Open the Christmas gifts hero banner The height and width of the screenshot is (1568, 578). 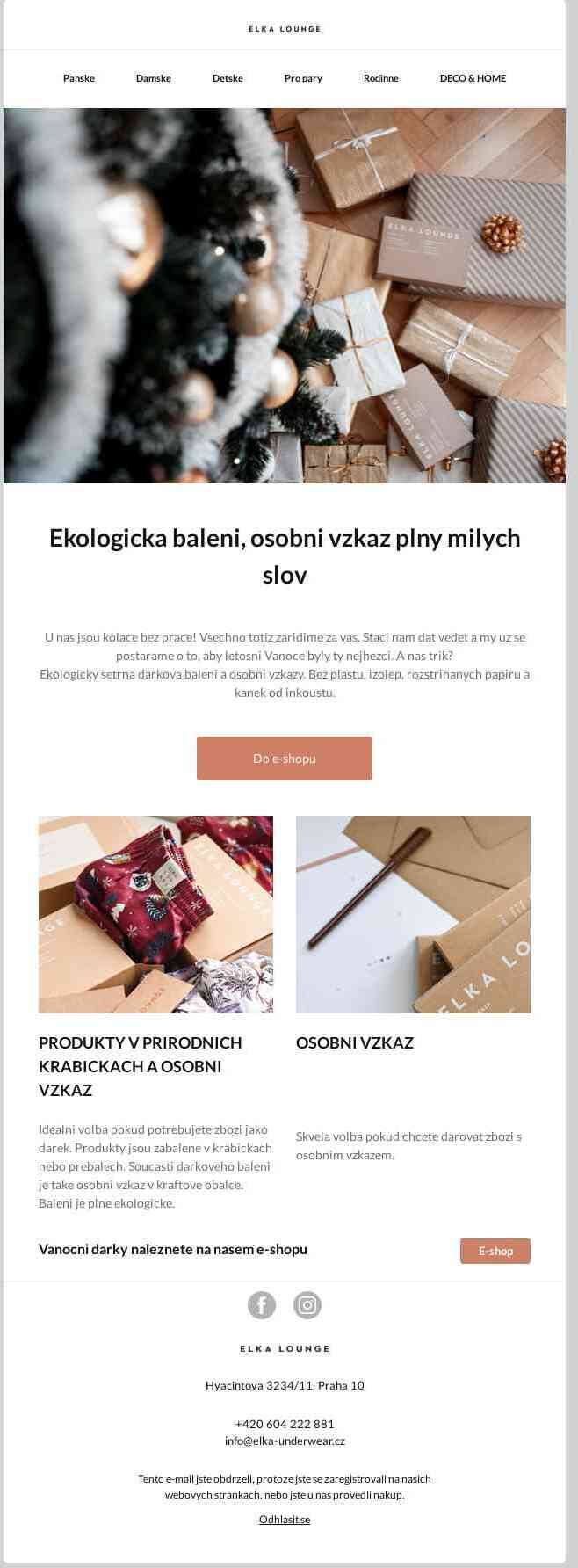pyautogui.click(x=285, y=295)
